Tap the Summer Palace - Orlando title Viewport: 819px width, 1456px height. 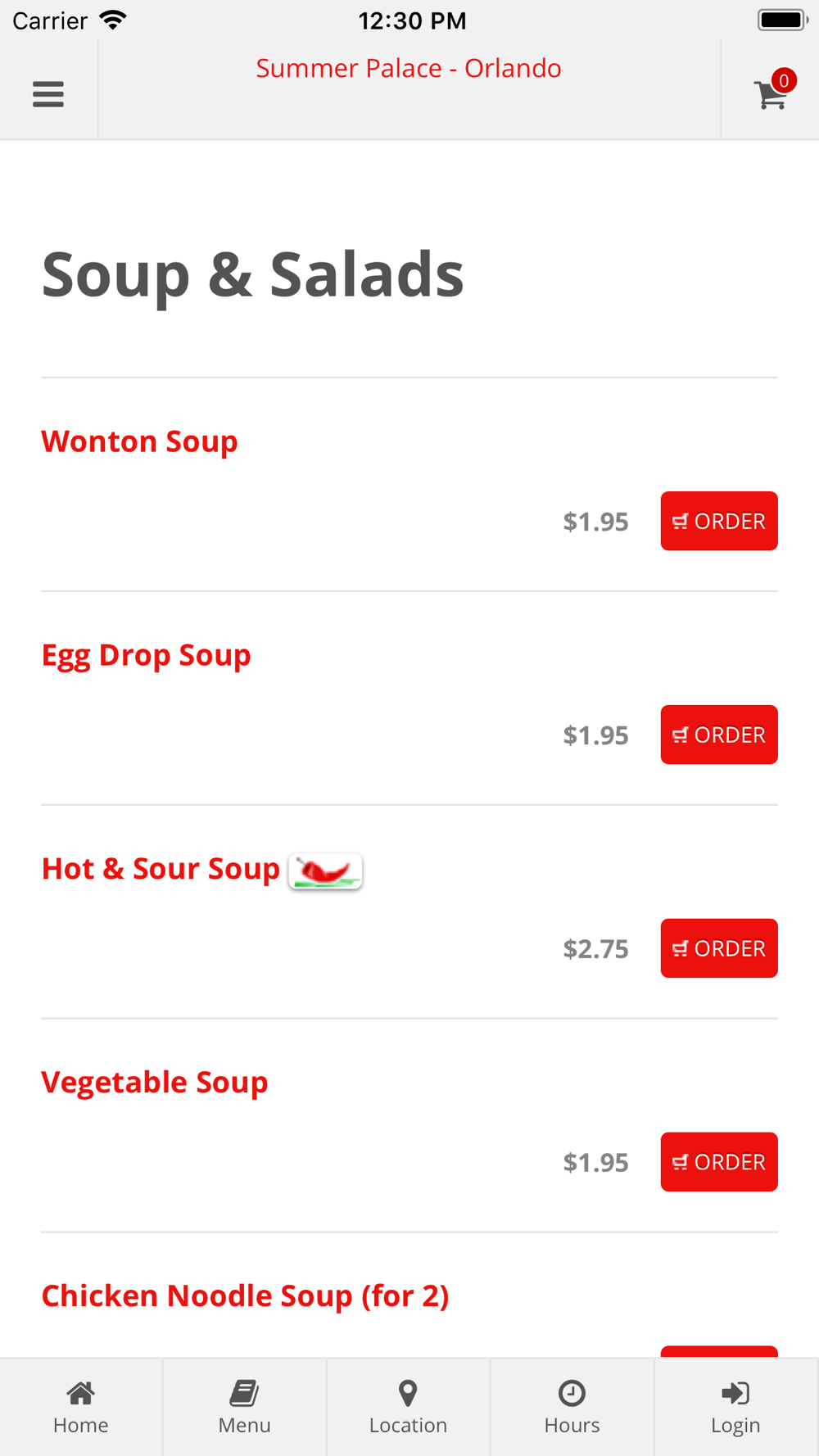tap(409, 68)
